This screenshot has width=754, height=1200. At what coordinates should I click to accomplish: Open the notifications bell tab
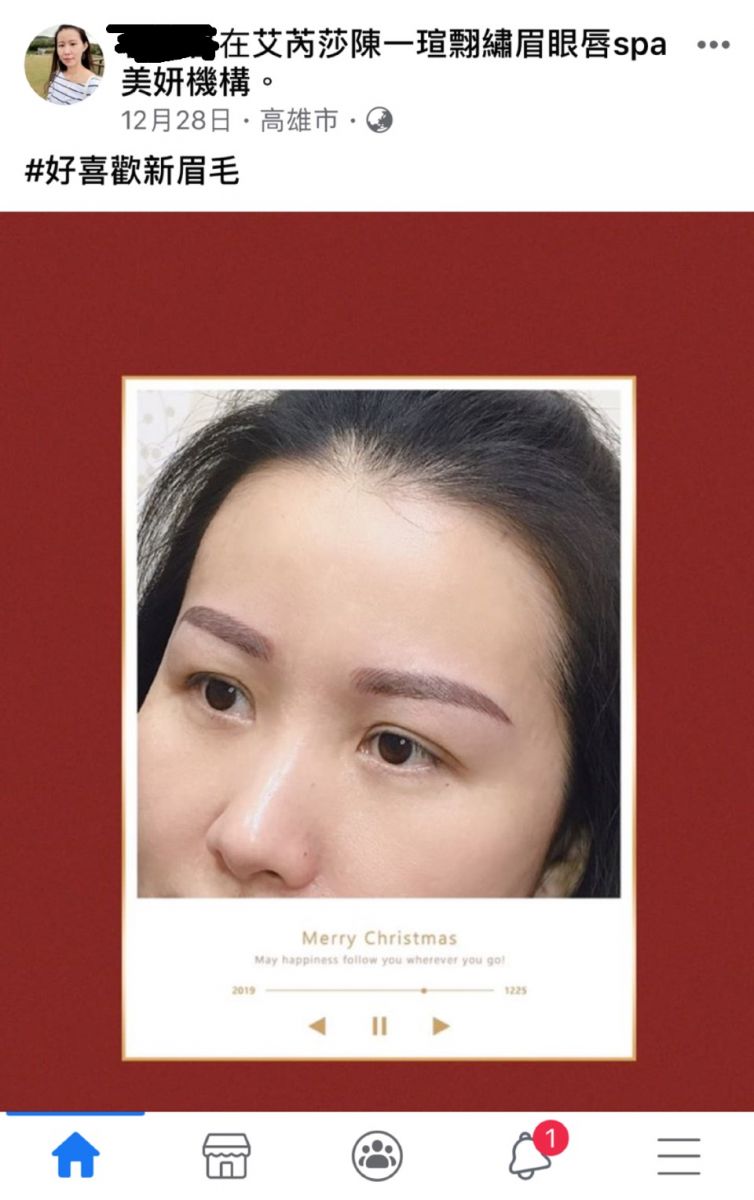530,1156
